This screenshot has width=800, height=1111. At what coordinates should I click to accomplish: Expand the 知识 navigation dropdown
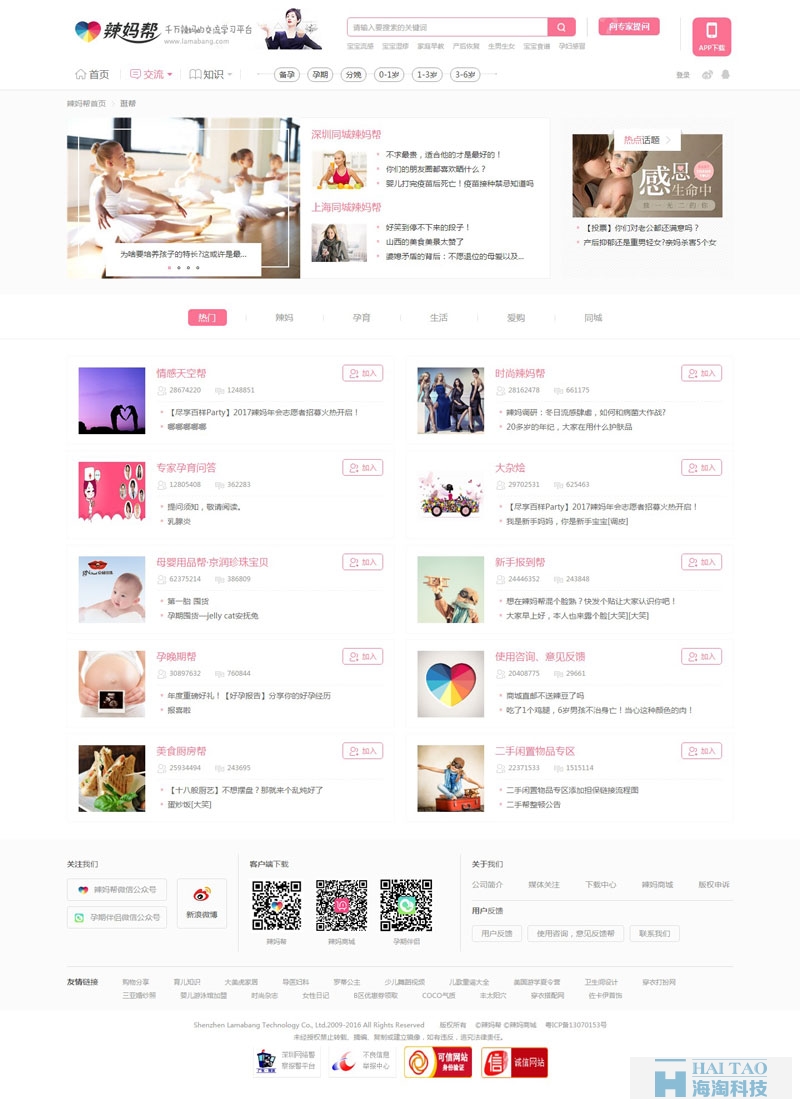point(217,74)
